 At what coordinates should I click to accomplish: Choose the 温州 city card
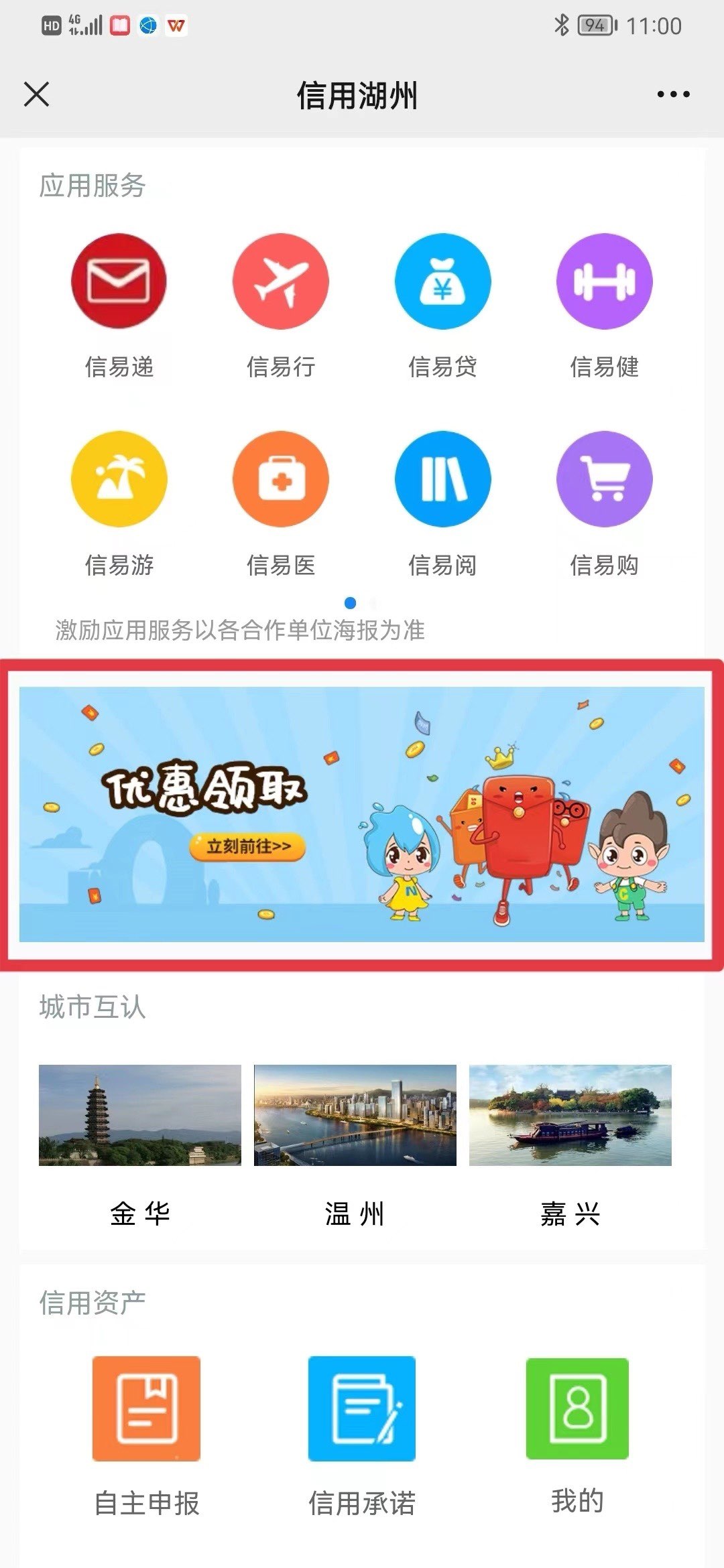pyautogui.click(x=355, y=1116)
